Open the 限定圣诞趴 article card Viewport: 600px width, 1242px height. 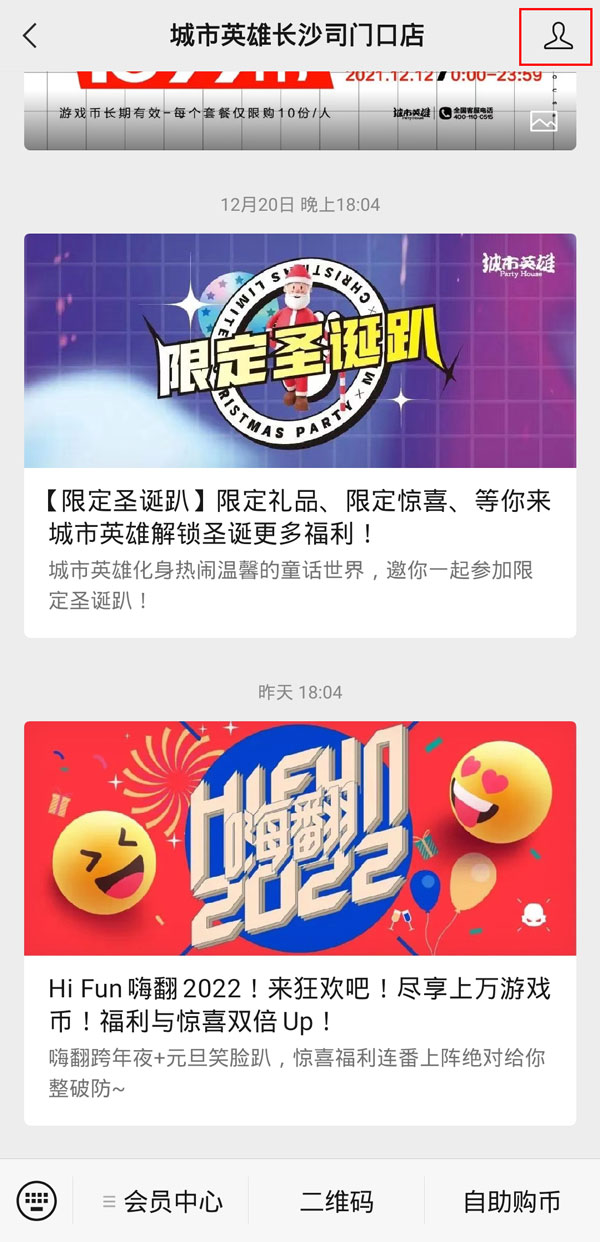[x=300, y=435]
